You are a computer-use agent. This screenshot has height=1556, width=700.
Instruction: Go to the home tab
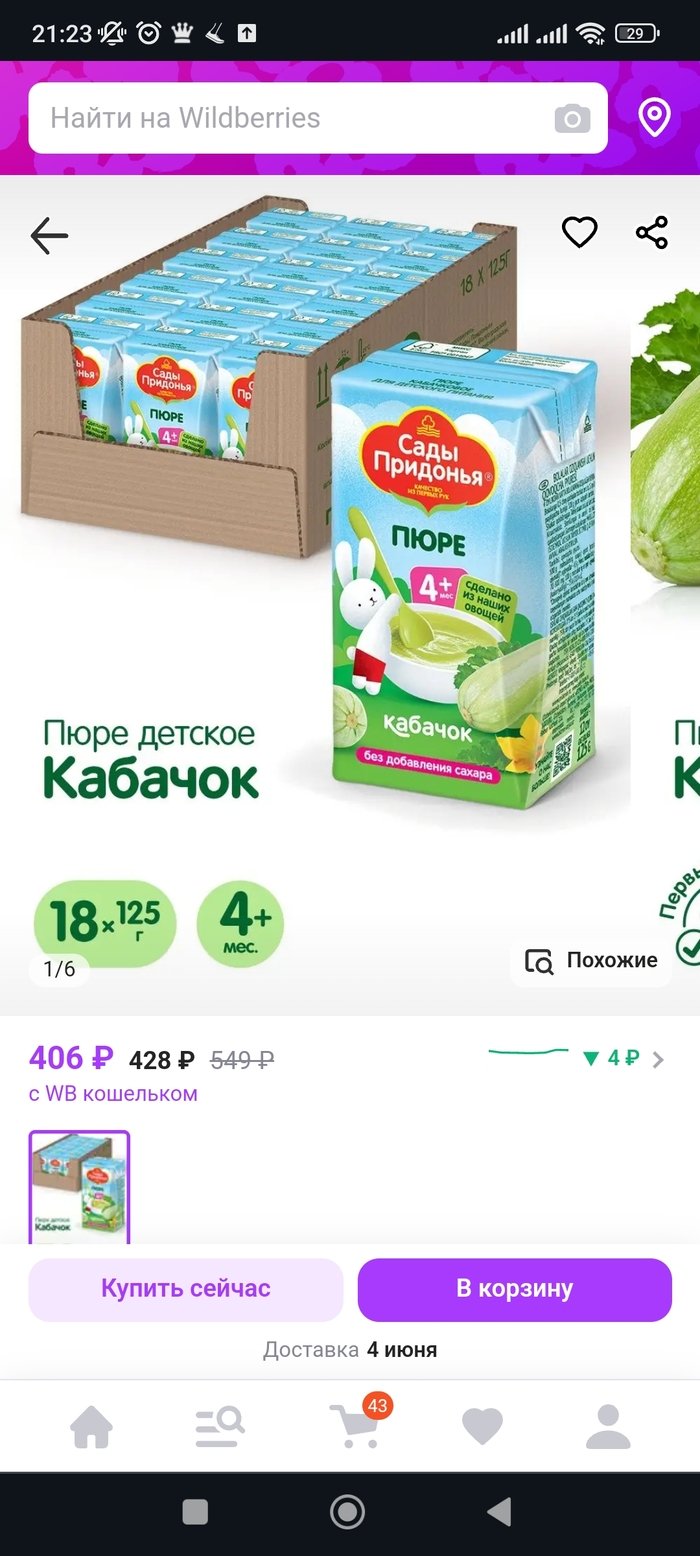point(91,1427)
